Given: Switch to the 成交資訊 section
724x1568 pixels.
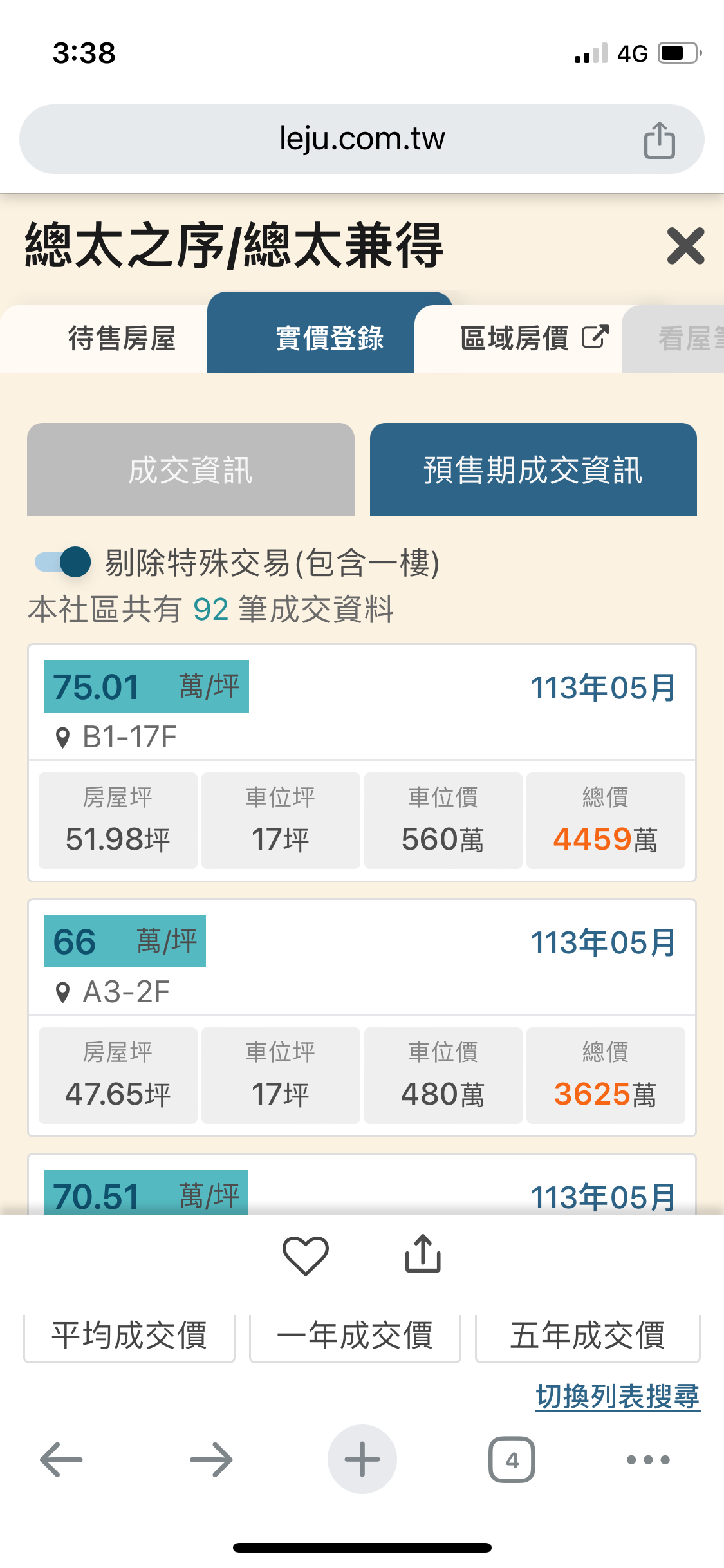Looking at the screenshot, I should (190, 469).
